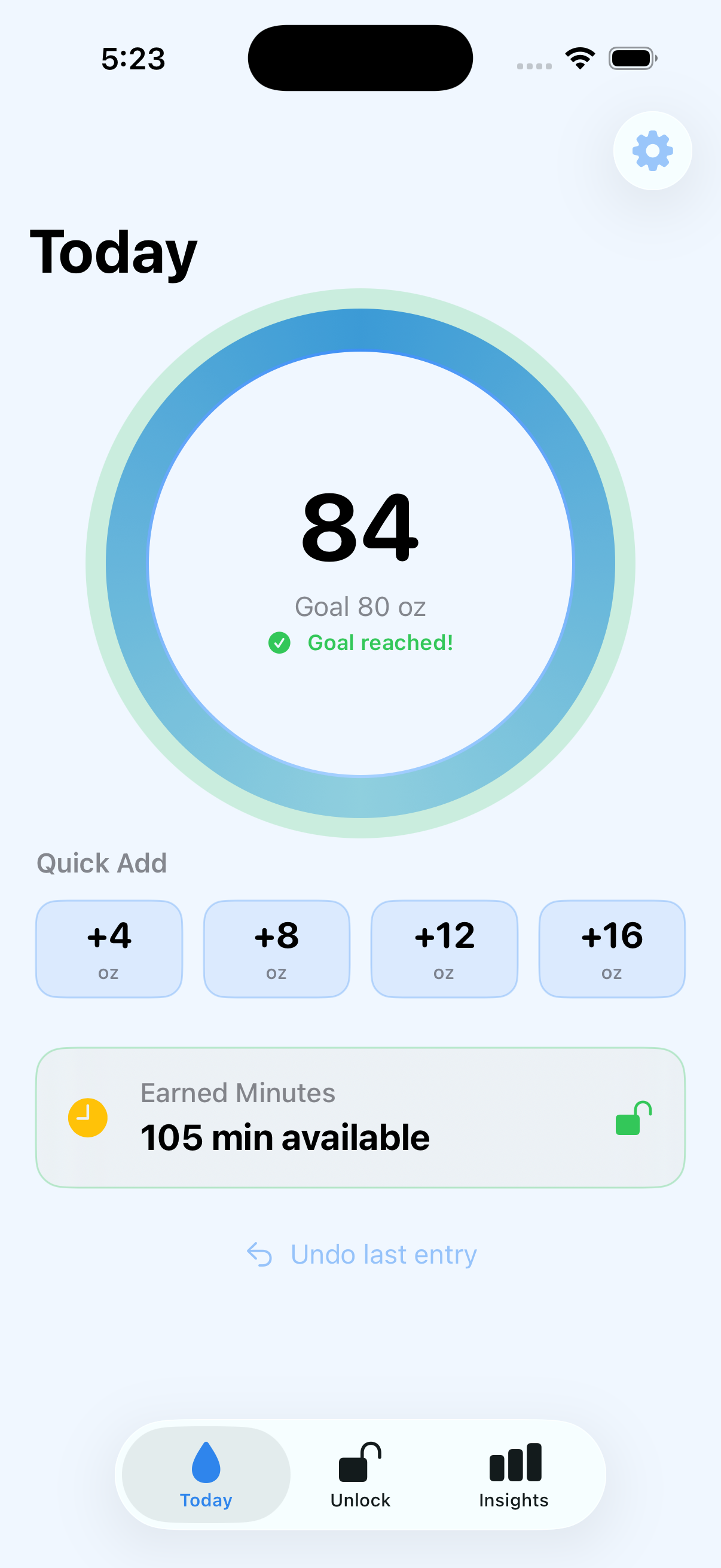Tap the padlock Unlock icon
The image size is (721, 1568).
pyautogui.click(x=359, y=1463)
